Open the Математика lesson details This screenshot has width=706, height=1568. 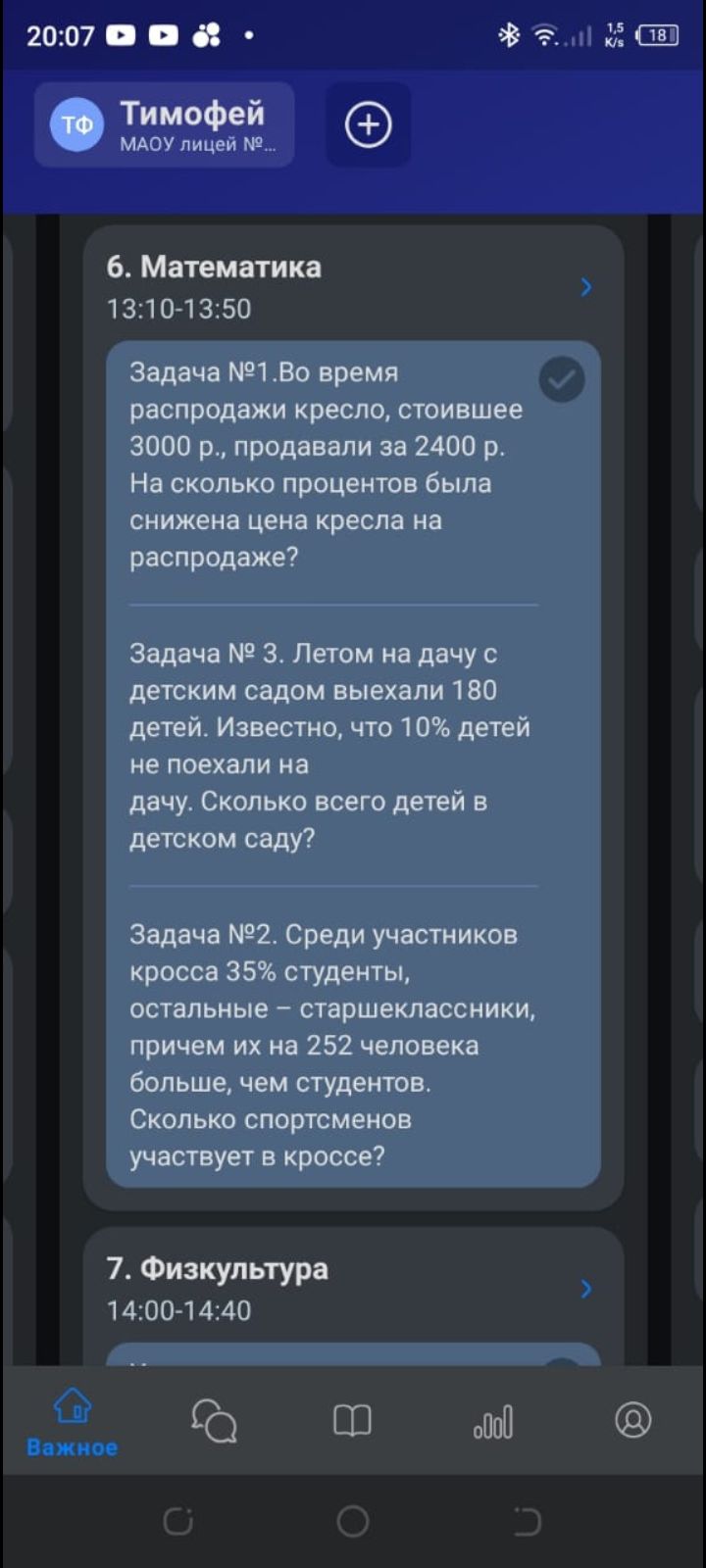coord(585,287)
